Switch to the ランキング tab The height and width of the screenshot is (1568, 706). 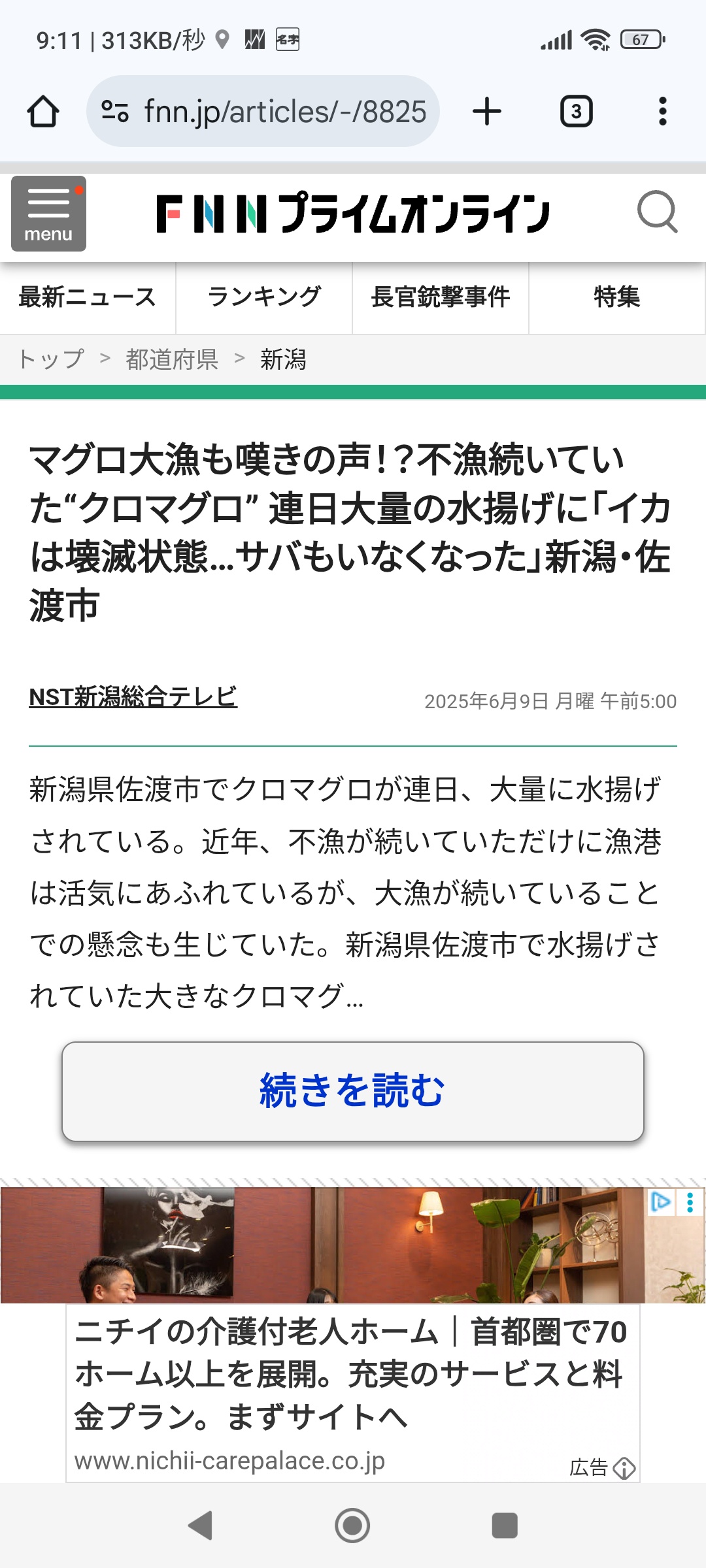click(264, 297)
